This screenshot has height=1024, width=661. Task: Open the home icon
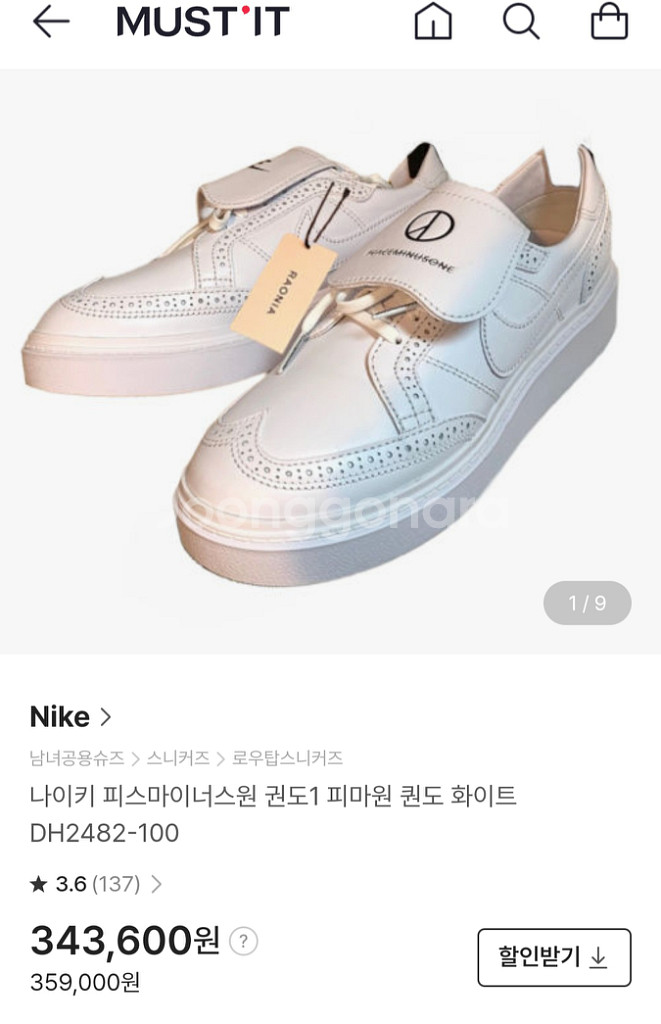433,22
